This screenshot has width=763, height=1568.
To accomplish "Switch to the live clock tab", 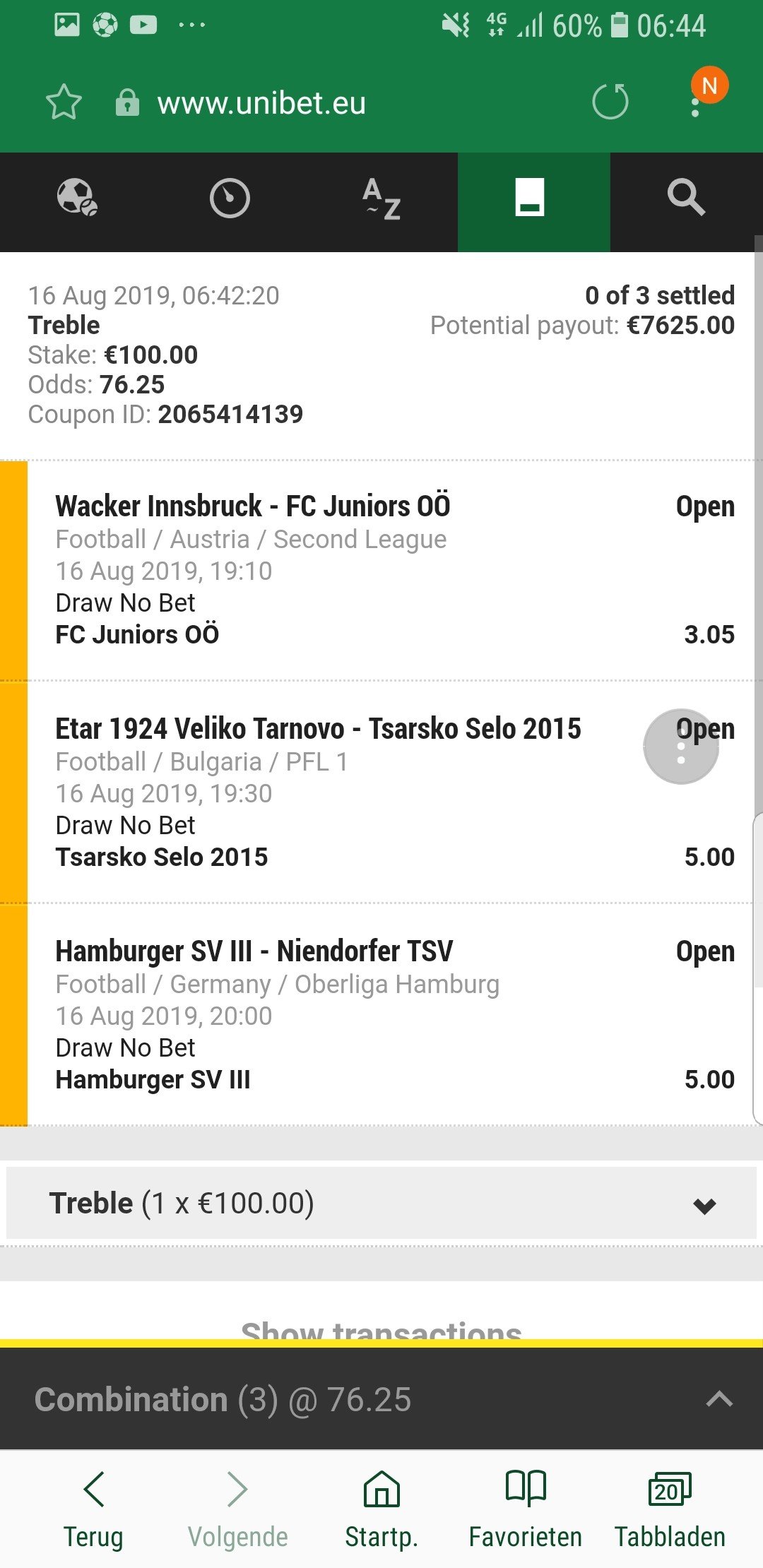I will (230, 198).
